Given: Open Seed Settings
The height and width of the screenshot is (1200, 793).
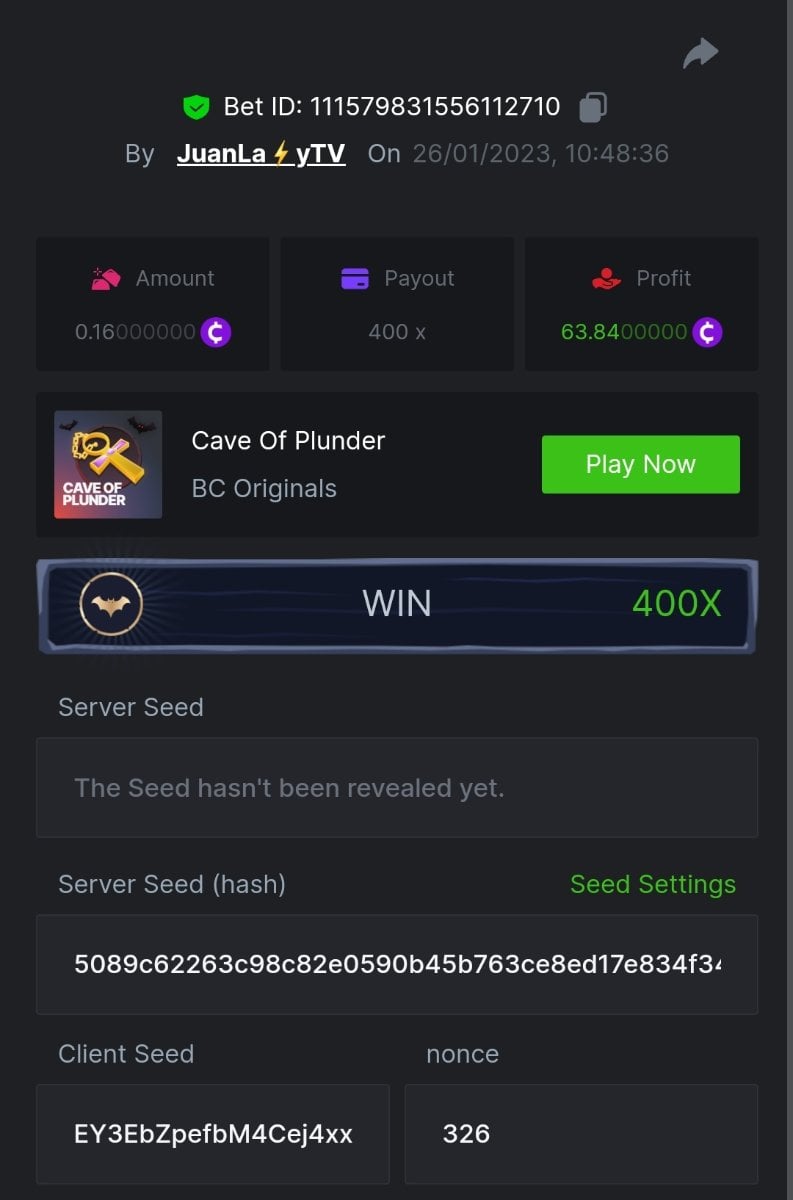Looking at the screenshot, I should coord(652,884).
